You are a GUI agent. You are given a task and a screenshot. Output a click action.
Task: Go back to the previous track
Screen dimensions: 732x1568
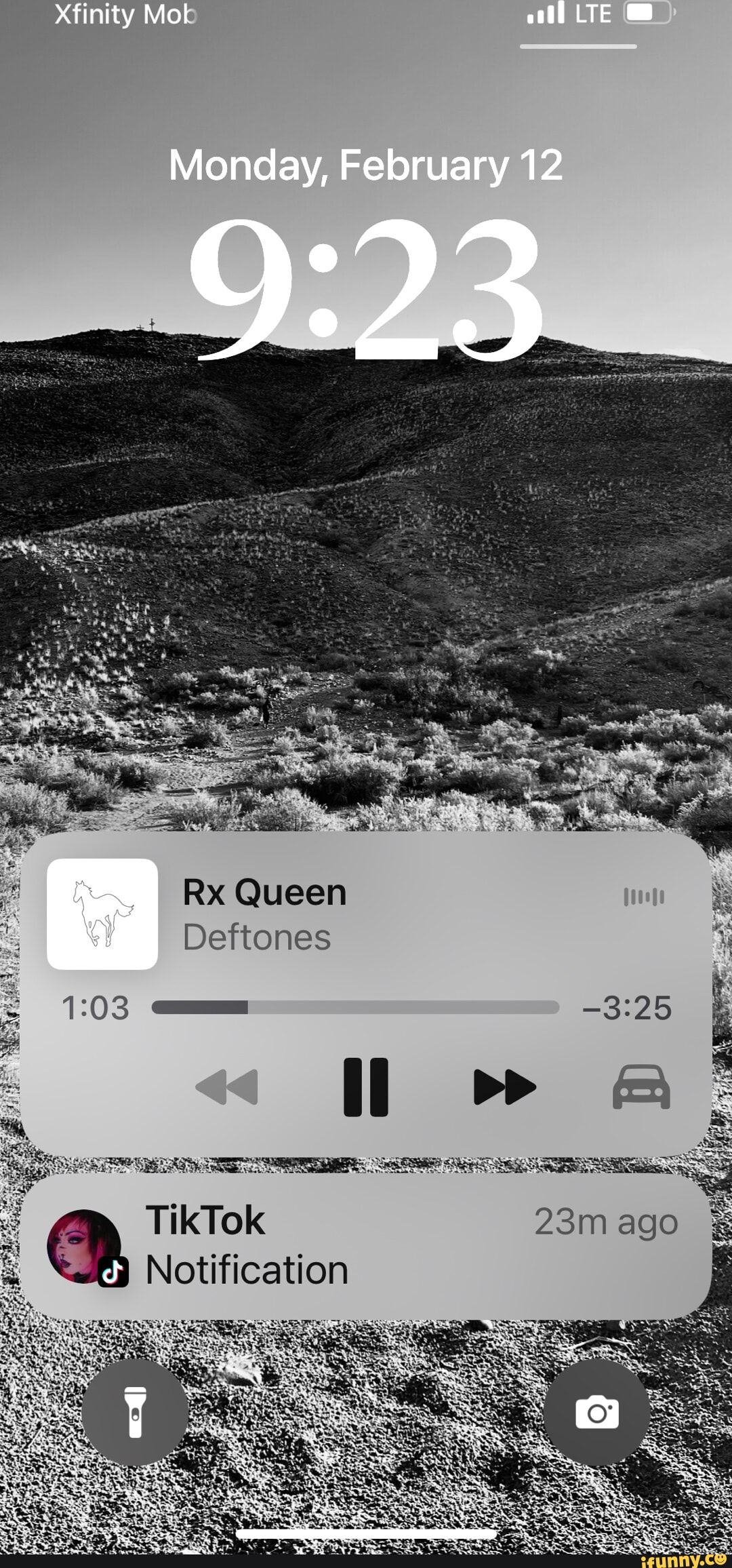pos(227,1086)
